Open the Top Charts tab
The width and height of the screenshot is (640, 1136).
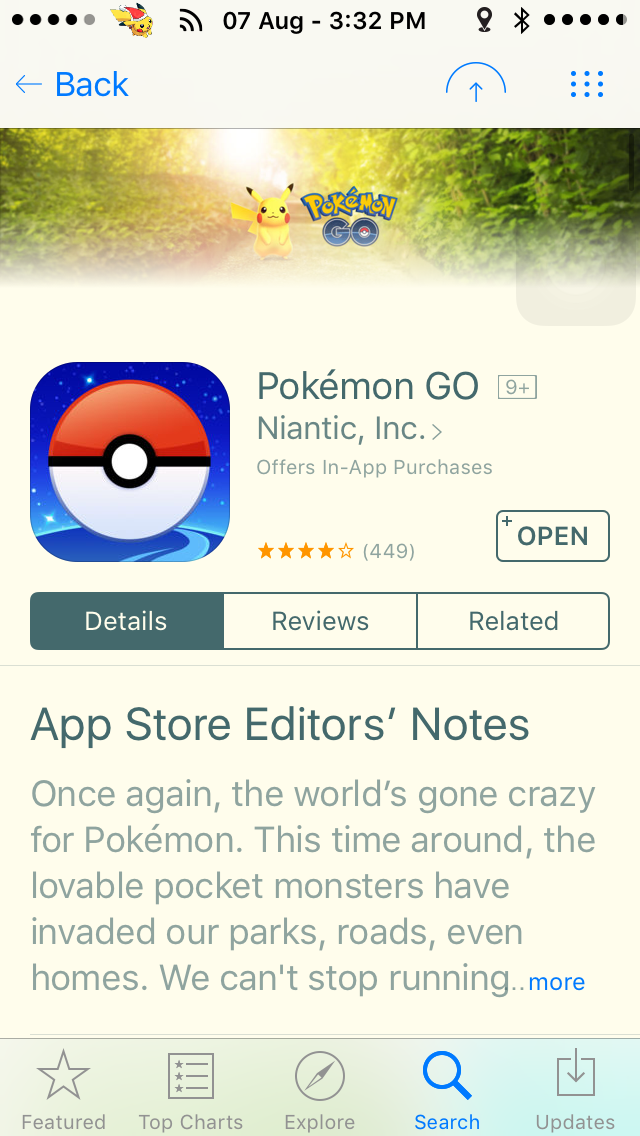pos(190,1090)
